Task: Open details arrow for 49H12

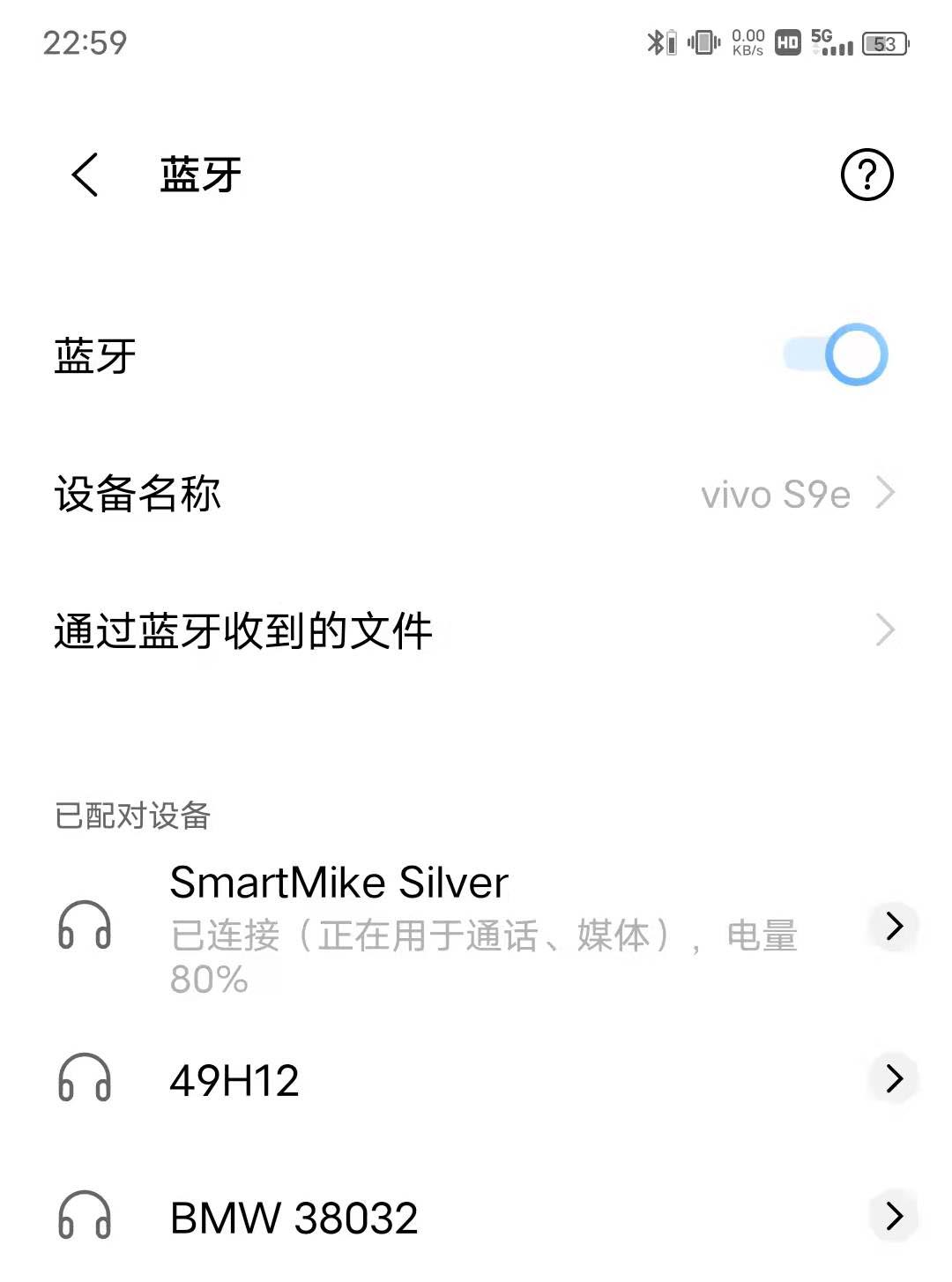Action: coord(894,1078)
